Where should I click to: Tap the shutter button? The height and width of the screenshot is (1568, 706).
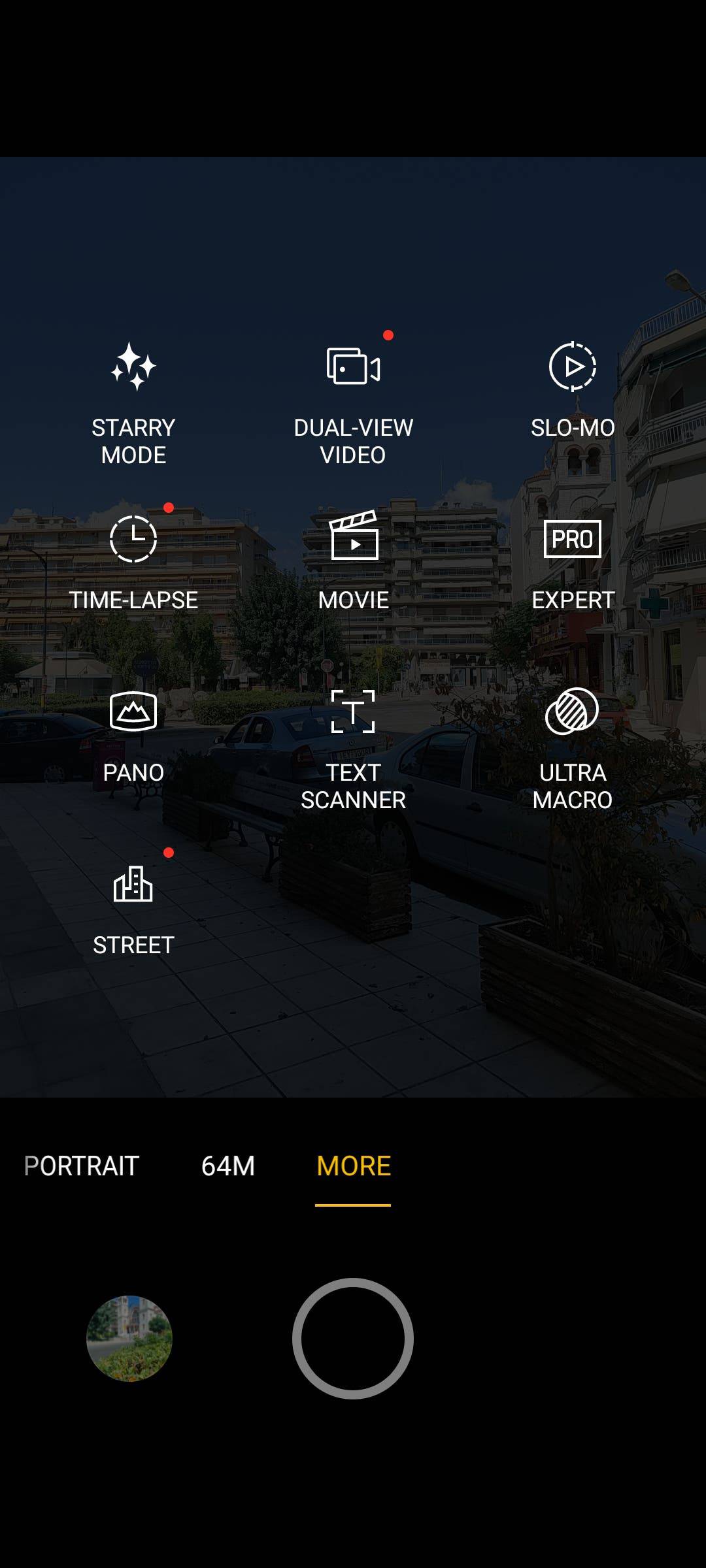(x=353, y=1339)
